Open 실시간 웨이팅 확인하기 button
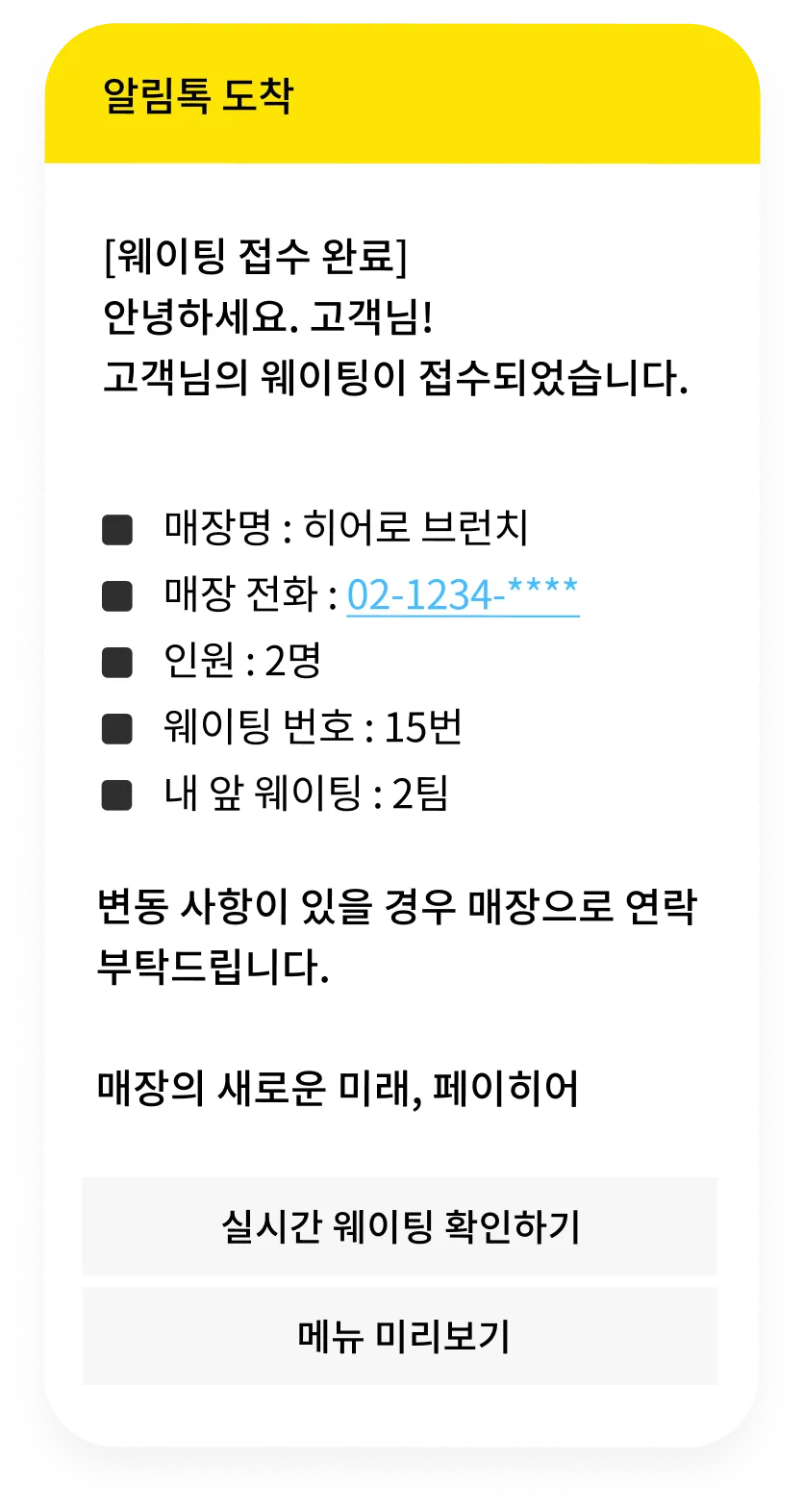Viewport: 804px width, 1512px height. [400, 1226]
